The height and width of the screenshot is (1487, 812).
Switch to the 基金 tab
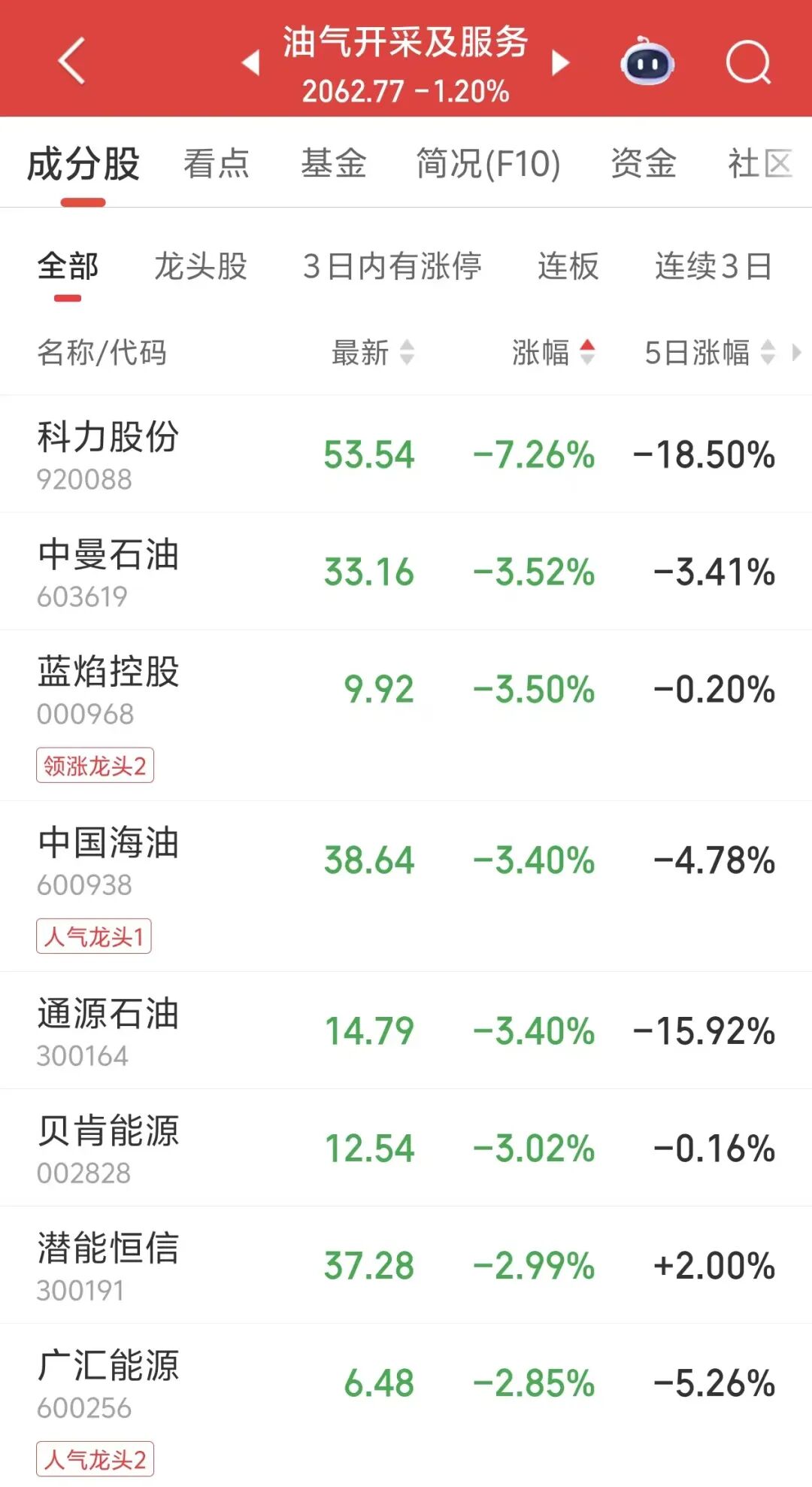333,163
